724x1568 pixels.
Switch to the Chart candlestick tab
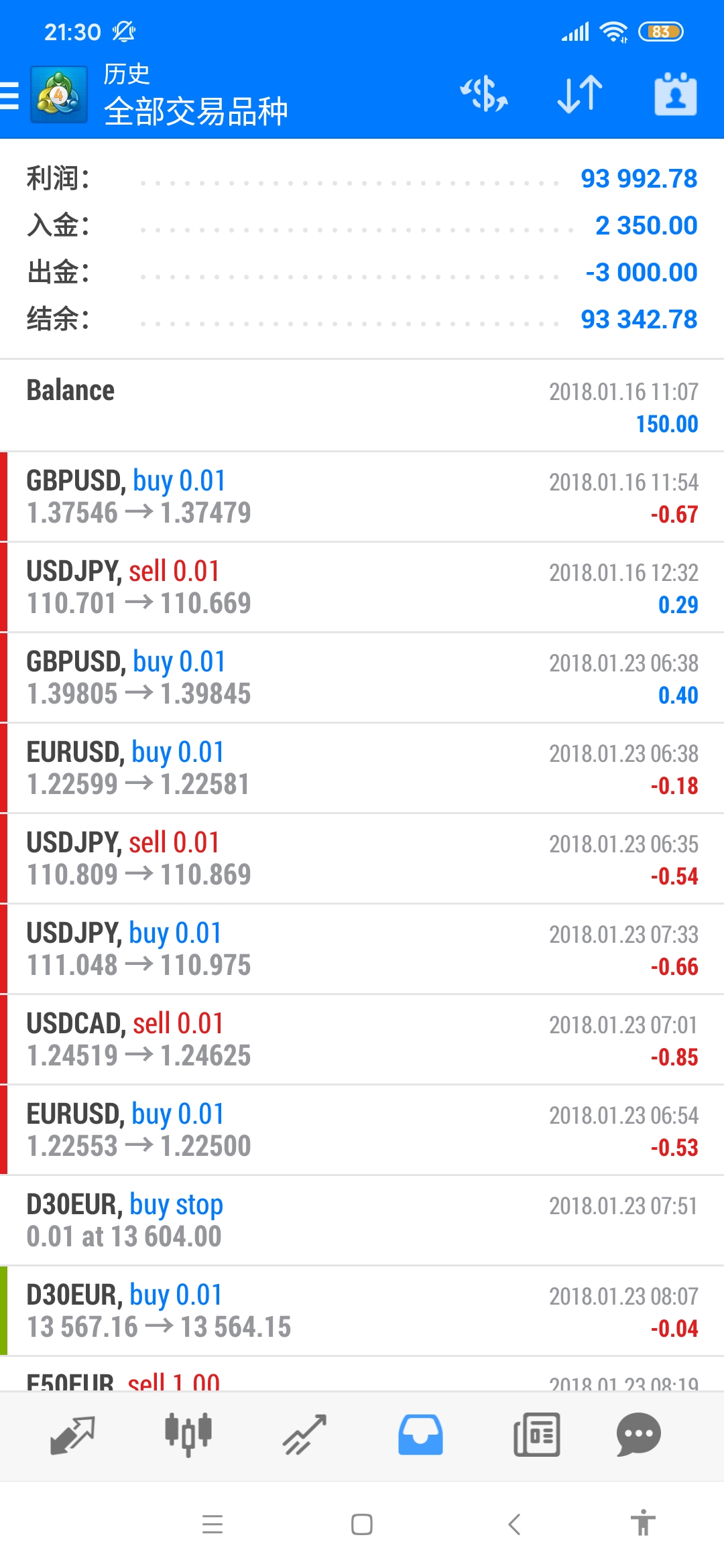coord(188,1435)
